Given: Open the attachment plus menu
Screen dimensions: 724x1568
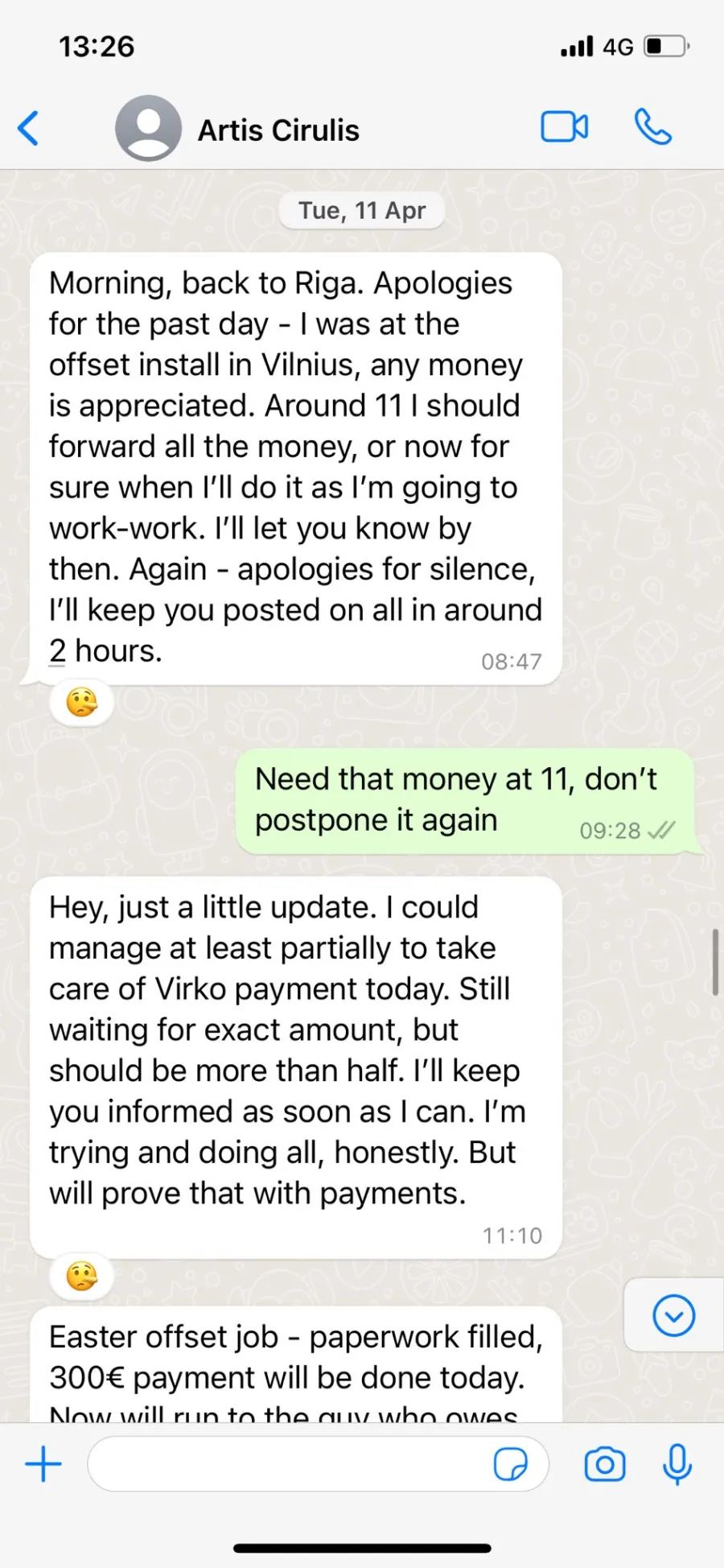Looking at the screenshot, I should [43, 1463].
